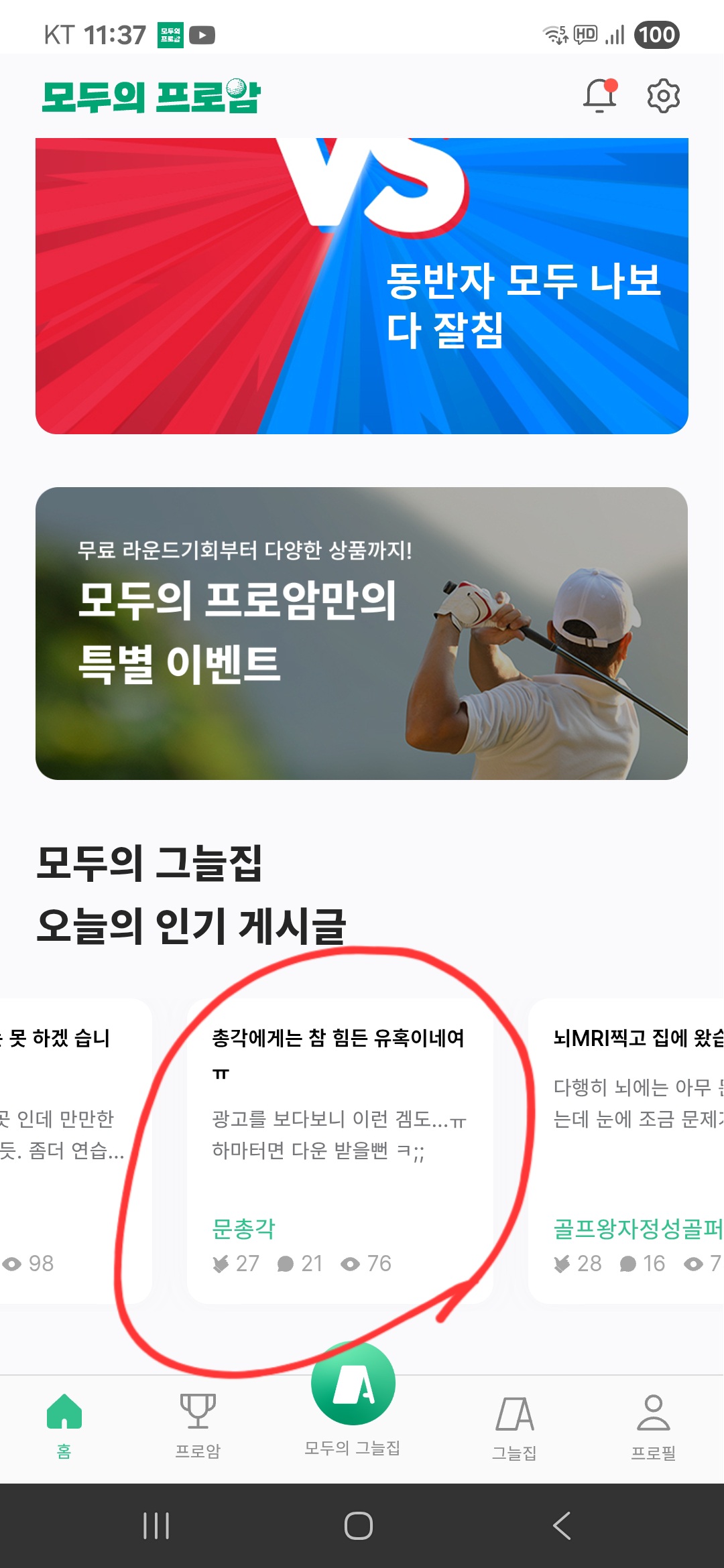Tap the system back button
The height and width of the screenshot is (1568, 724).
[562, 1526]
